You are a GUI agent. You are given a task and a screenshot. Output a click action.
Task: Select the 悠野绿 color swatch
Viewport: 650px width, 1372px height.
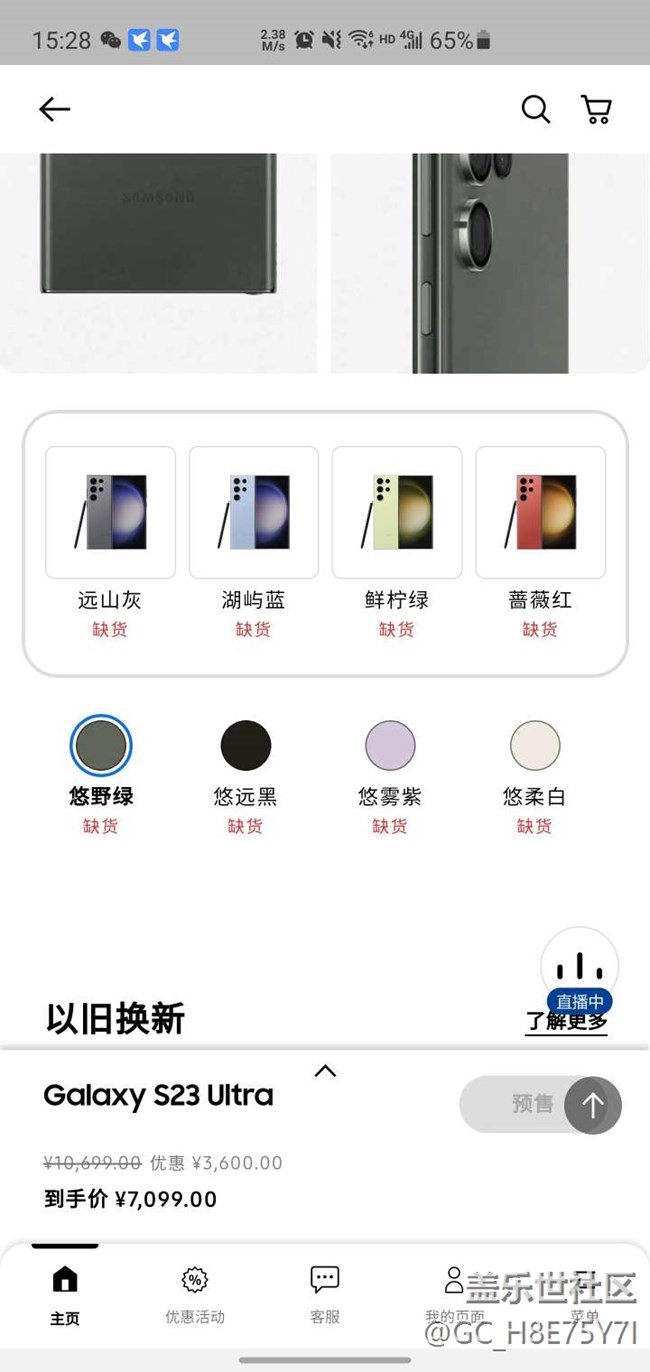(101, 745)
